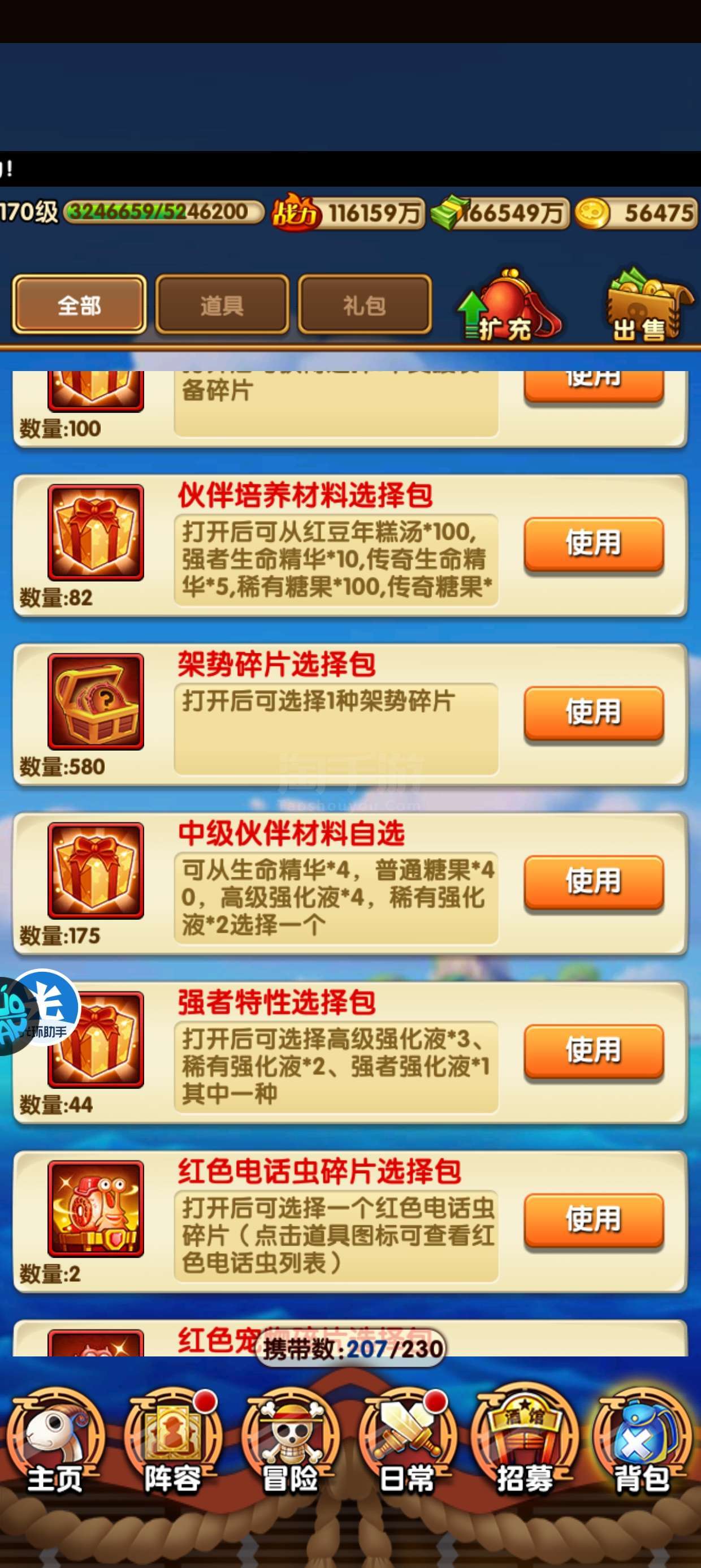Select the 全部 tab
This screenshot has height=1568, width=701.
click(79, 304)
